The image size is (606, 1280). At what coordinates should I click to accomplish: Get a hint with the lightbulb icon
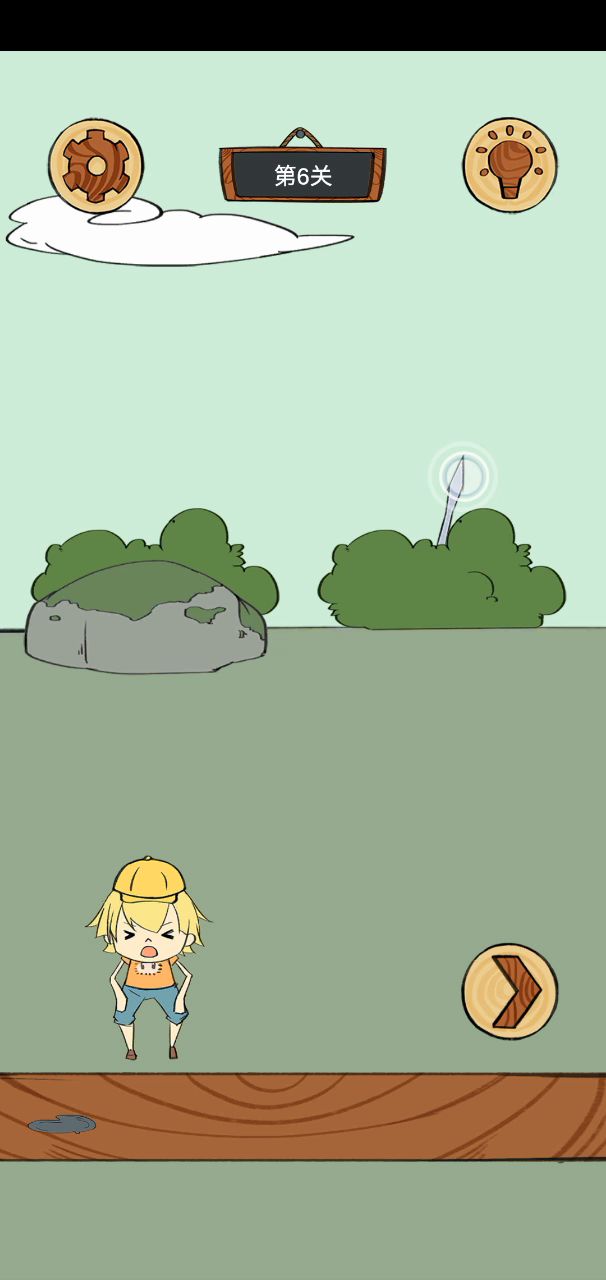tap(510, 165)
